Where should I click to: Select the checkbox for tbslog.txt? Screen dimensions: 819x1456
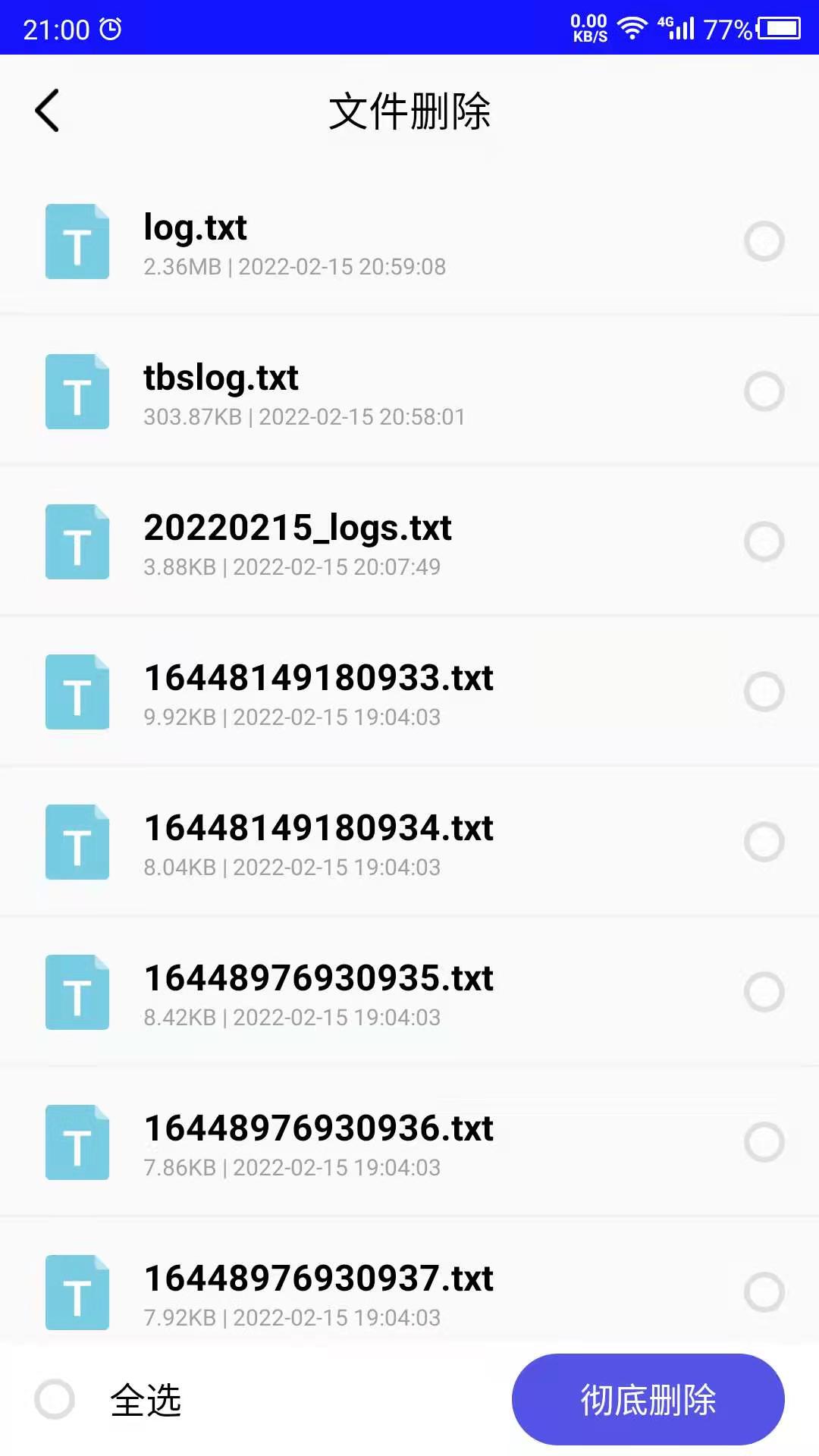764,391
